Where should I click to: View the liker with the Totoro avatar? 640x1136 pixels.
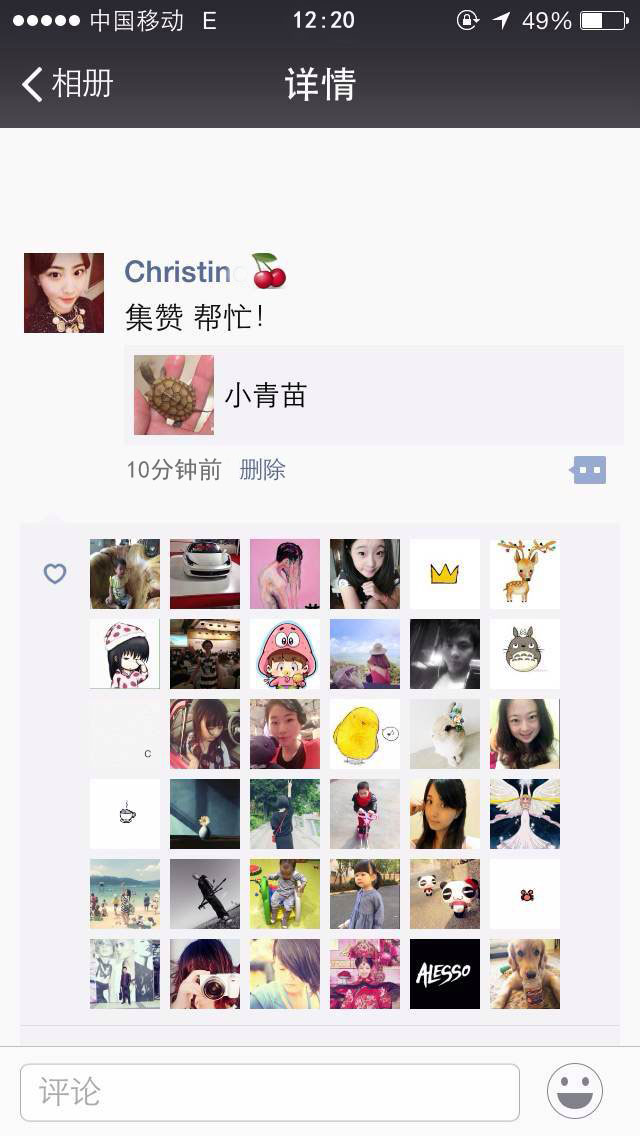(525, 654)
